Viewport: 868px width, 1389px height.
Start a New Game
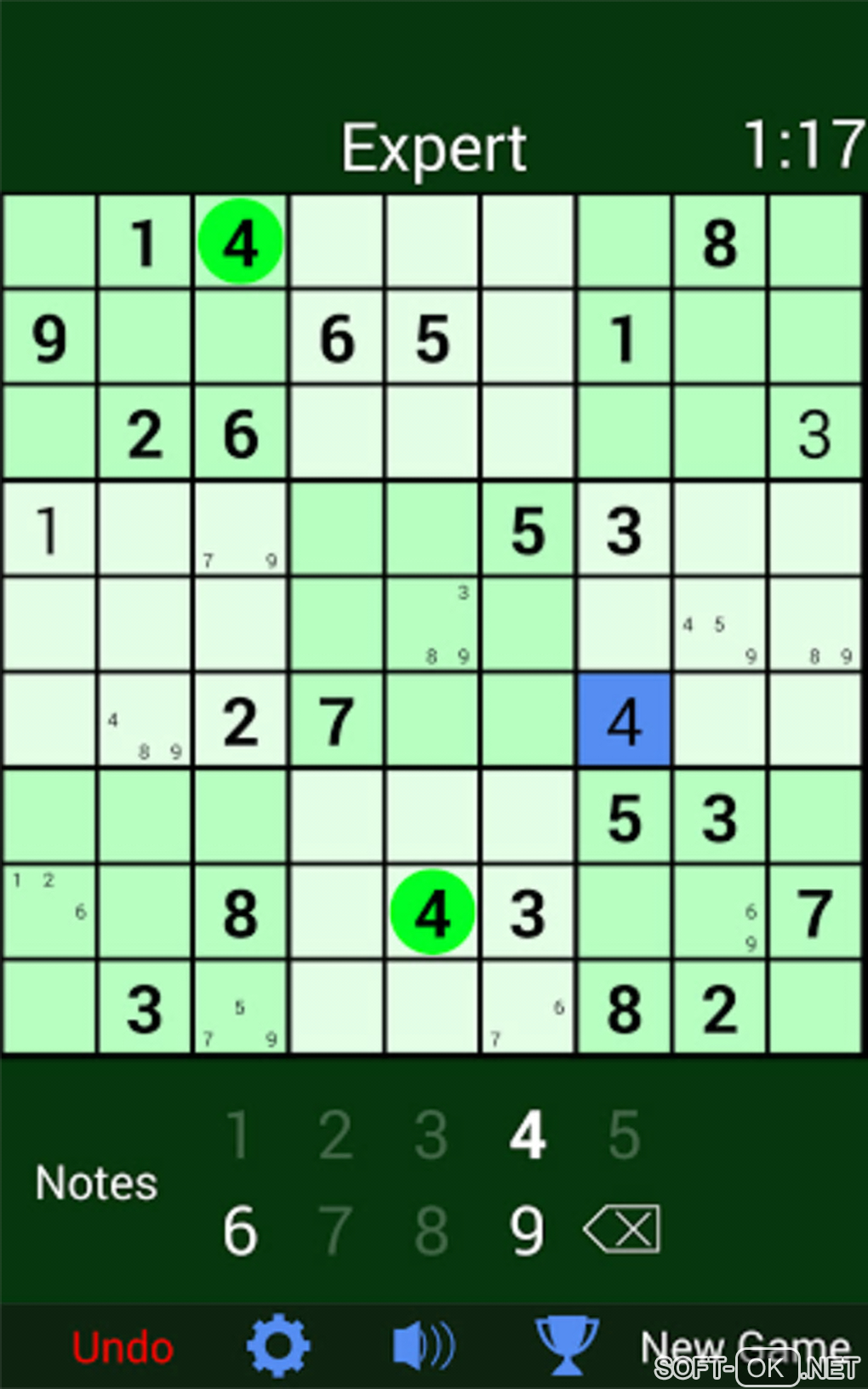click(745, 1346)
